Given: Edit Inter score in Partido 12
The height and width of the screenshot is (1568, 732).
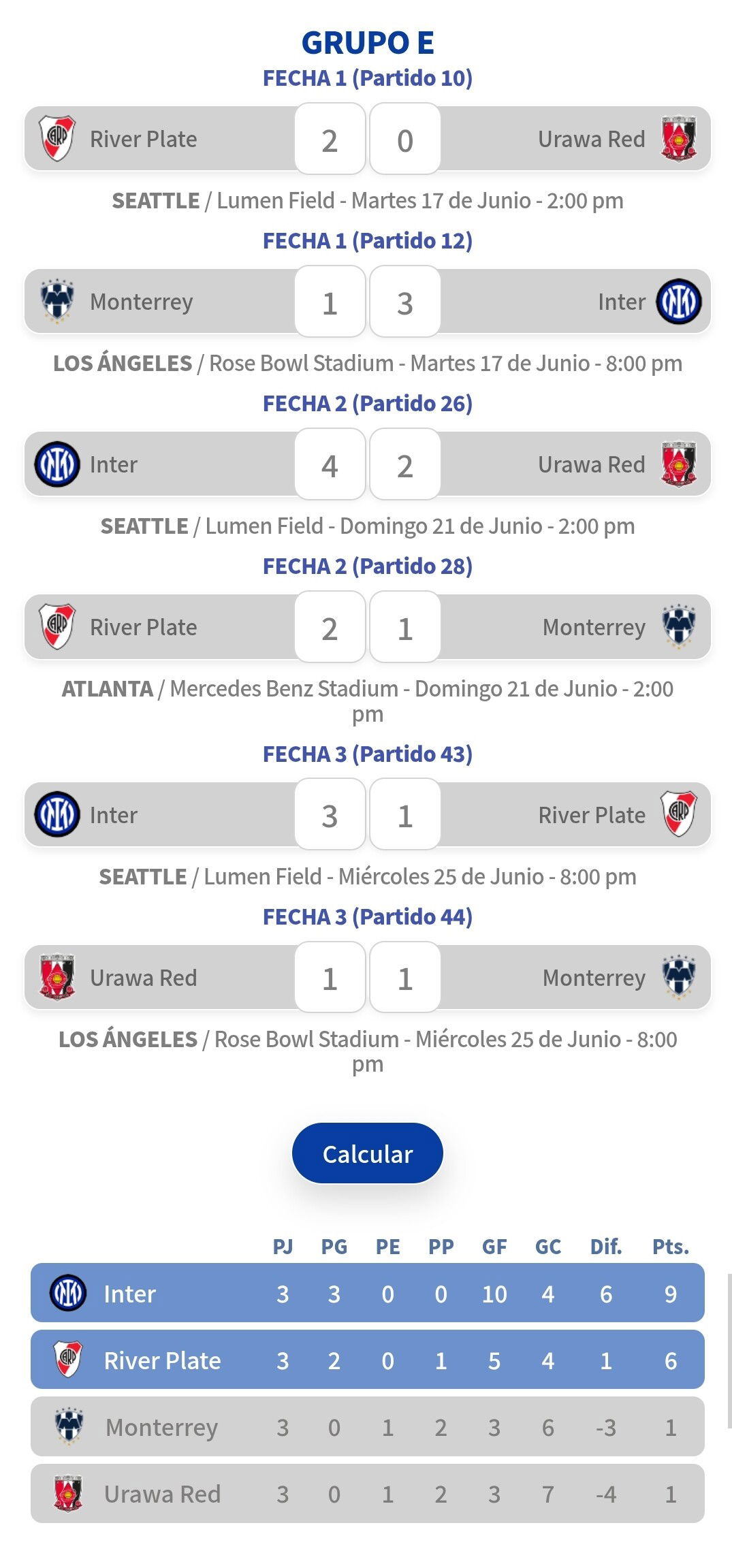Looking at the screenshot, I should coord(405,302).
